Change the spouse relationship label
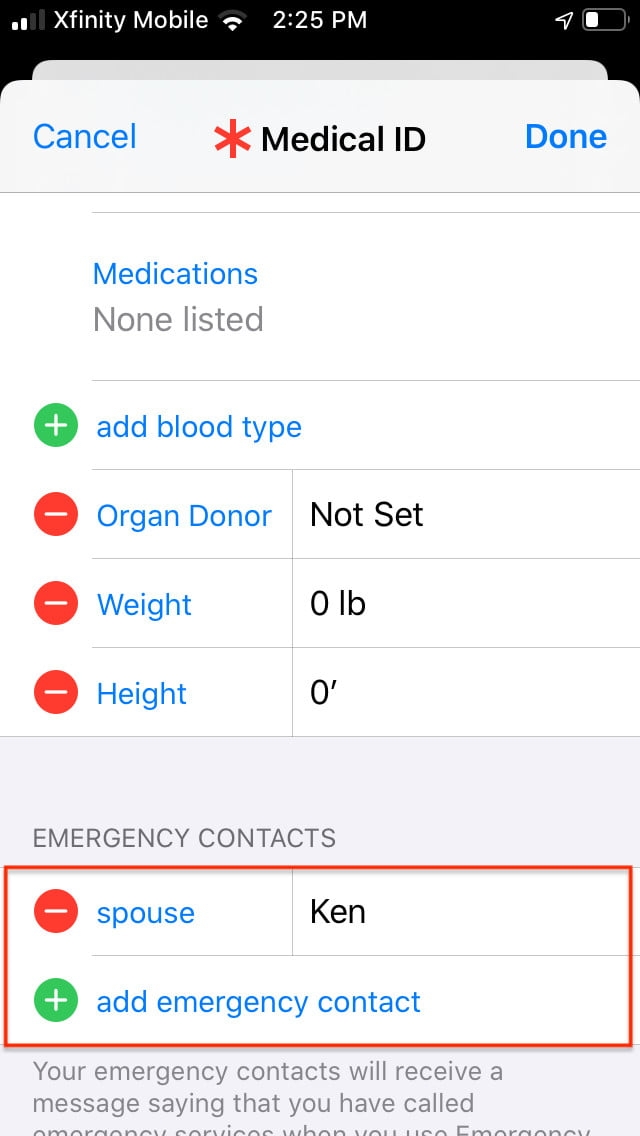 [x=146, y=912]
